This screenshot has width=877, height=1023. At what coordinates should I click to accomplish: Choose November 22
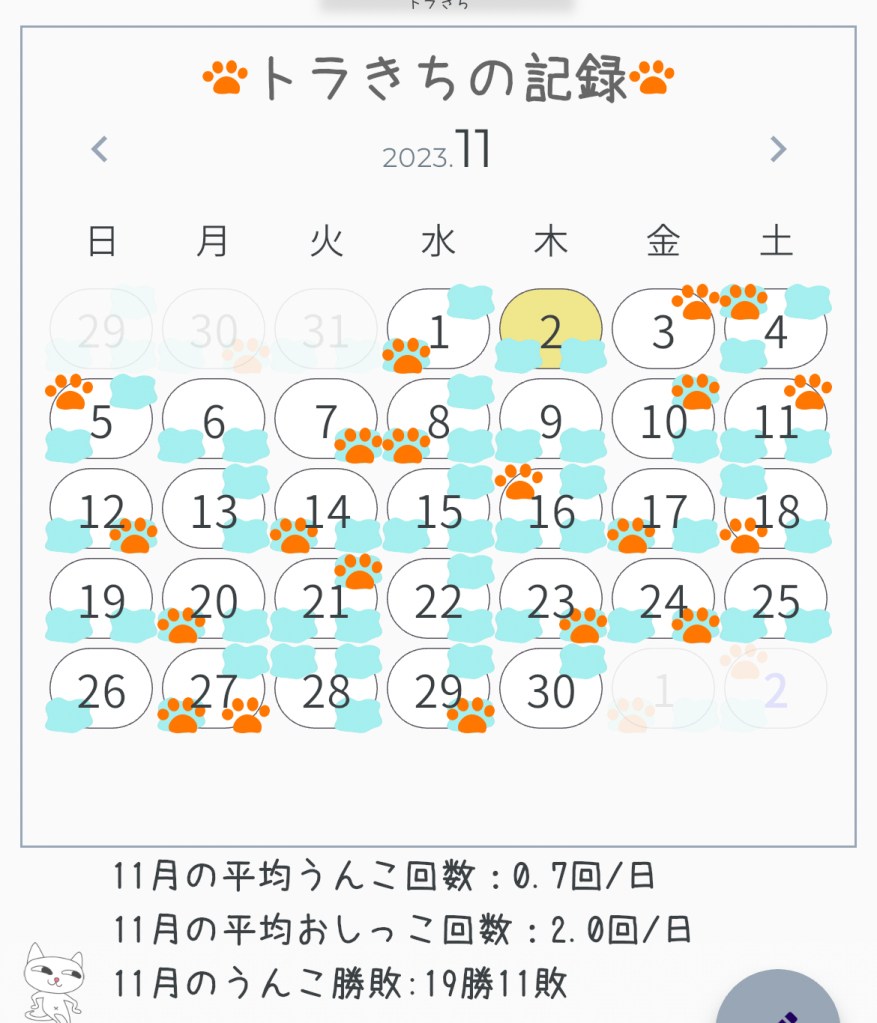coord(439,601)
